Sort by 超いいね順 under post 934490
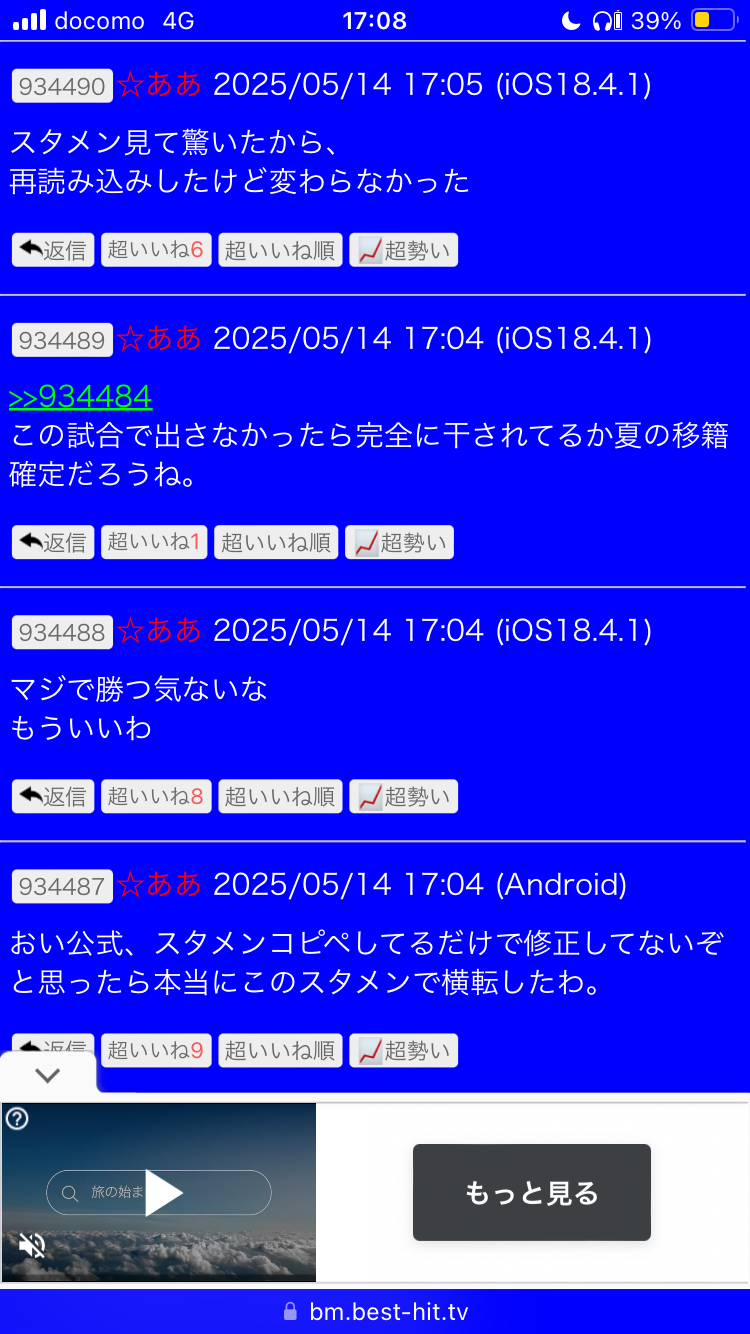 coord(280,250)
